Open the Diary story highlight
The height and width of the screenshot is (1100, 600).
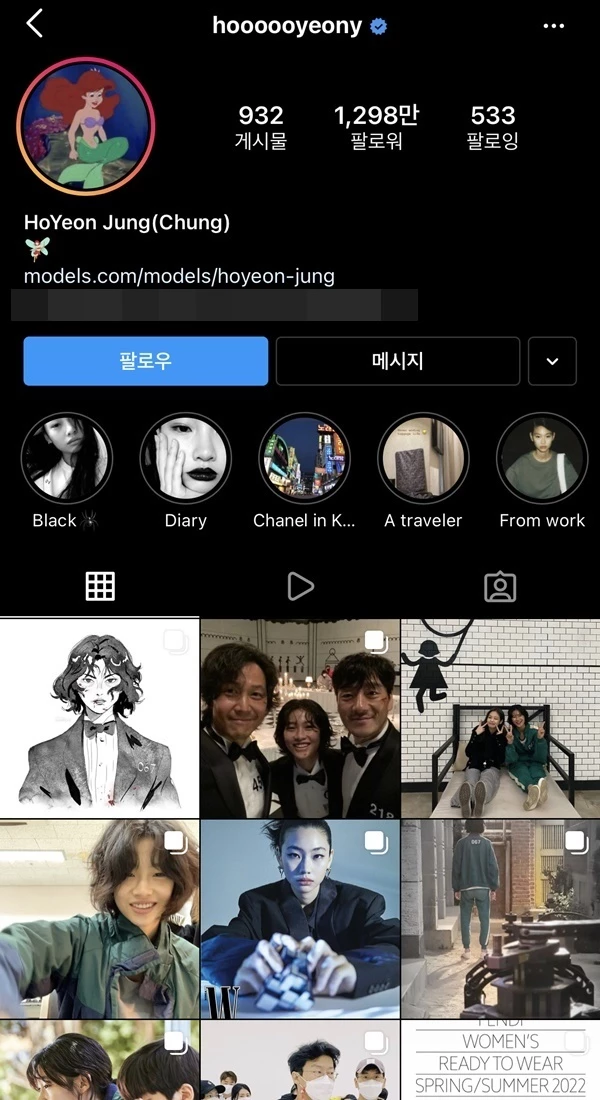tap(185, 460)
